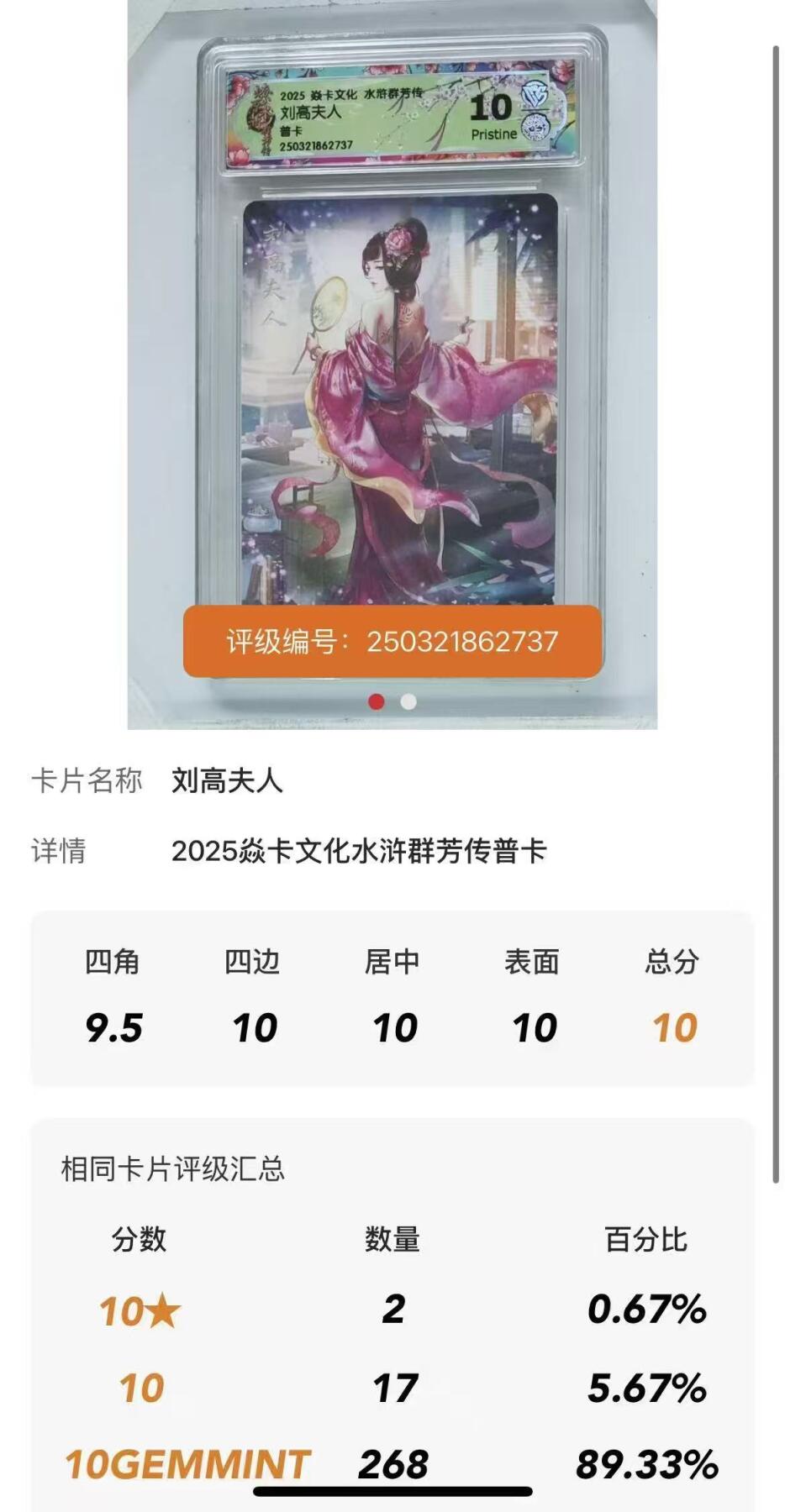Switch to the second carousel image dot
785x1512 pixels.
(x=408, y=701)
